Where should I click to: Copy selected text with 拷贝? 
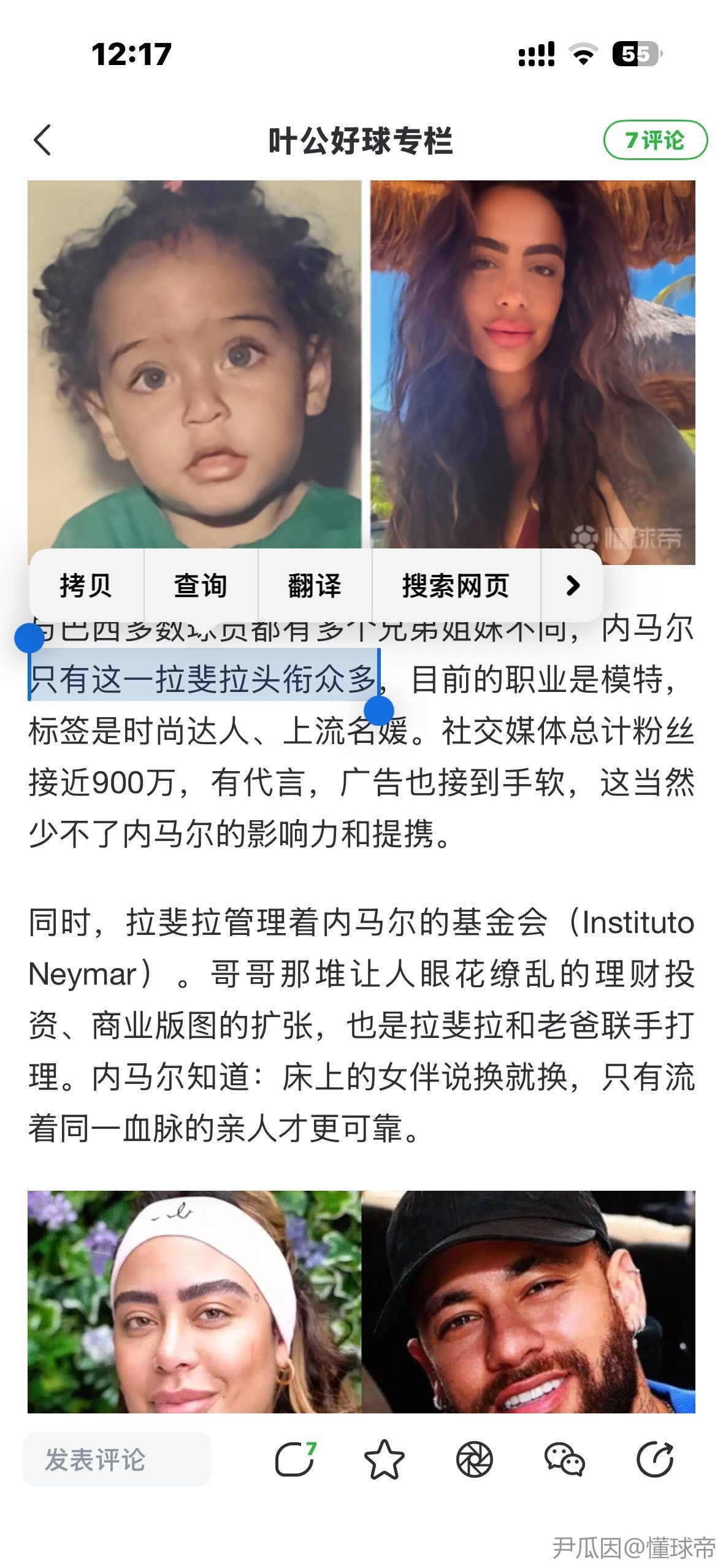(86, 585)
